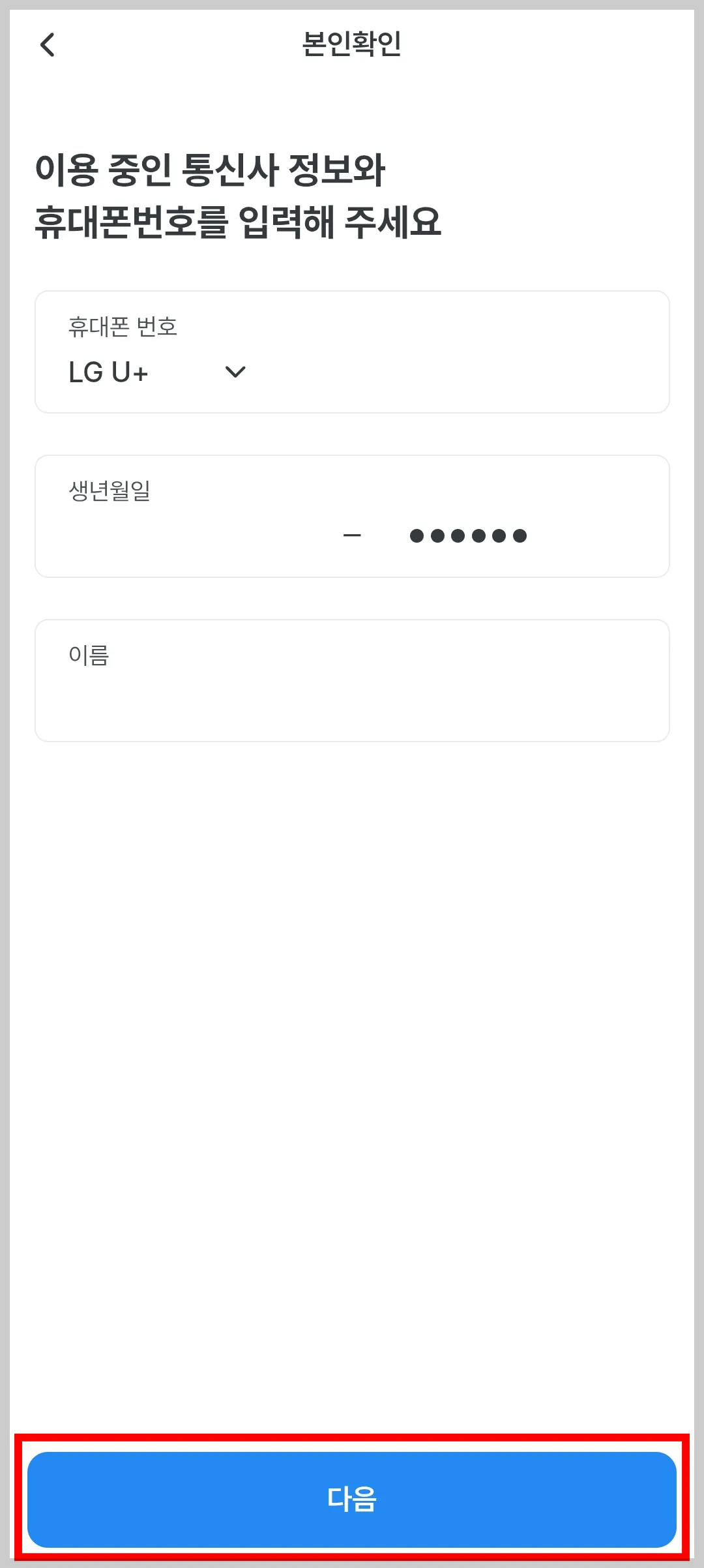Image resolution: width=704 pixels, height=1568 pixels.
Task: Select the 휴대폰 번호 field section
Action: click(352, 352)
